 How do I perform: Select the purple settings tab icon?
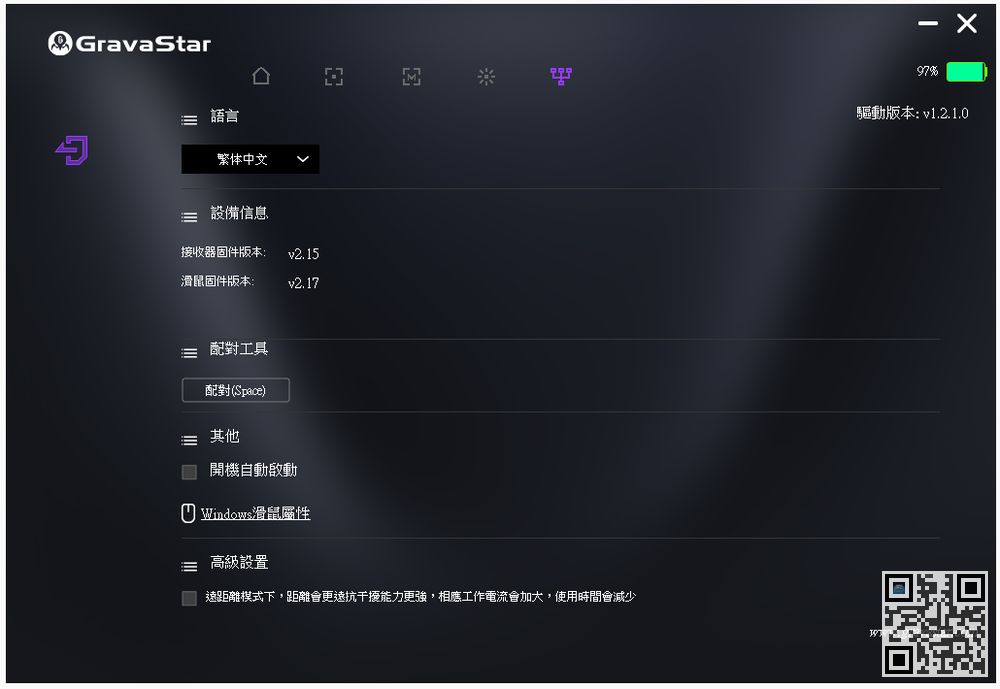[561, 76]
